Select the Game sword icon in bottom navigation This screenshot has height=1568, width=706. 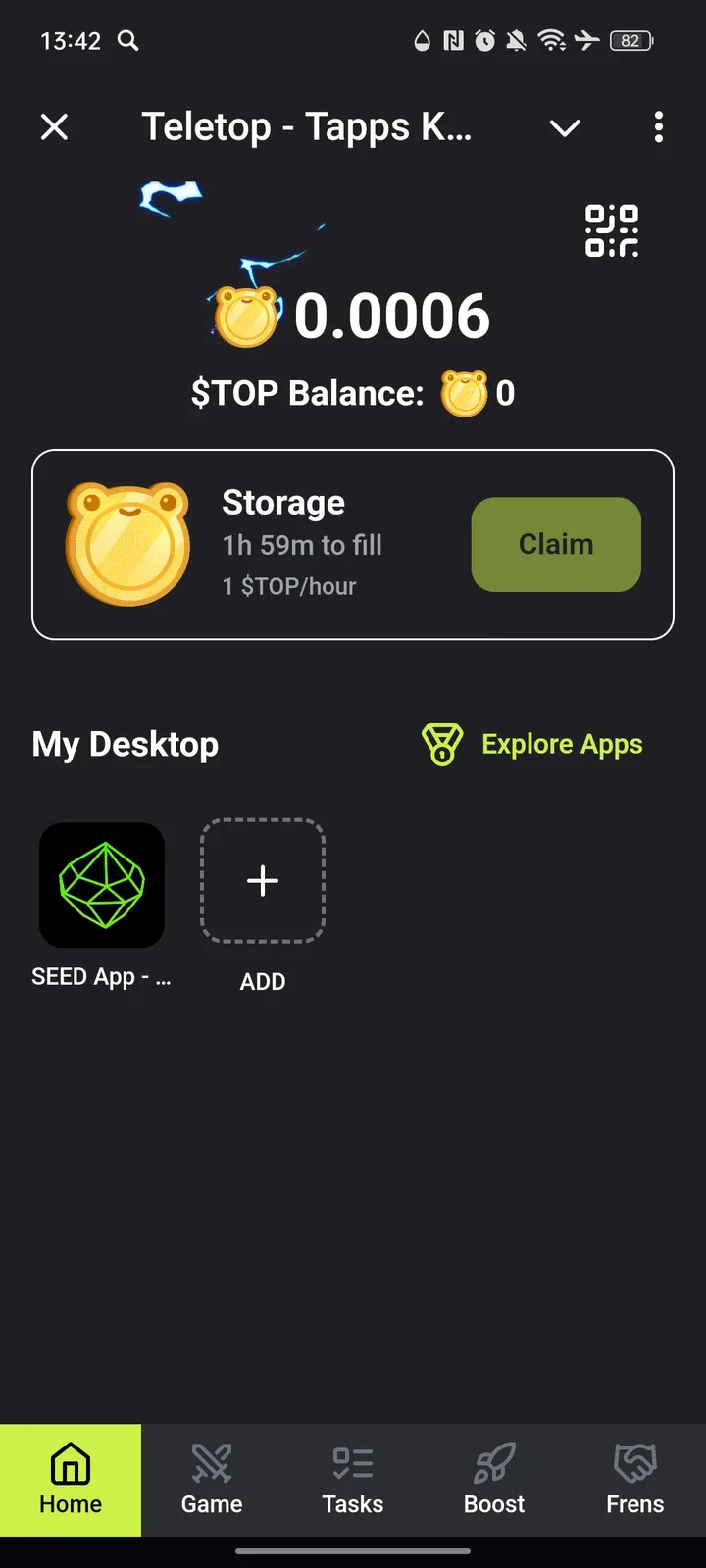(211, 1463)
